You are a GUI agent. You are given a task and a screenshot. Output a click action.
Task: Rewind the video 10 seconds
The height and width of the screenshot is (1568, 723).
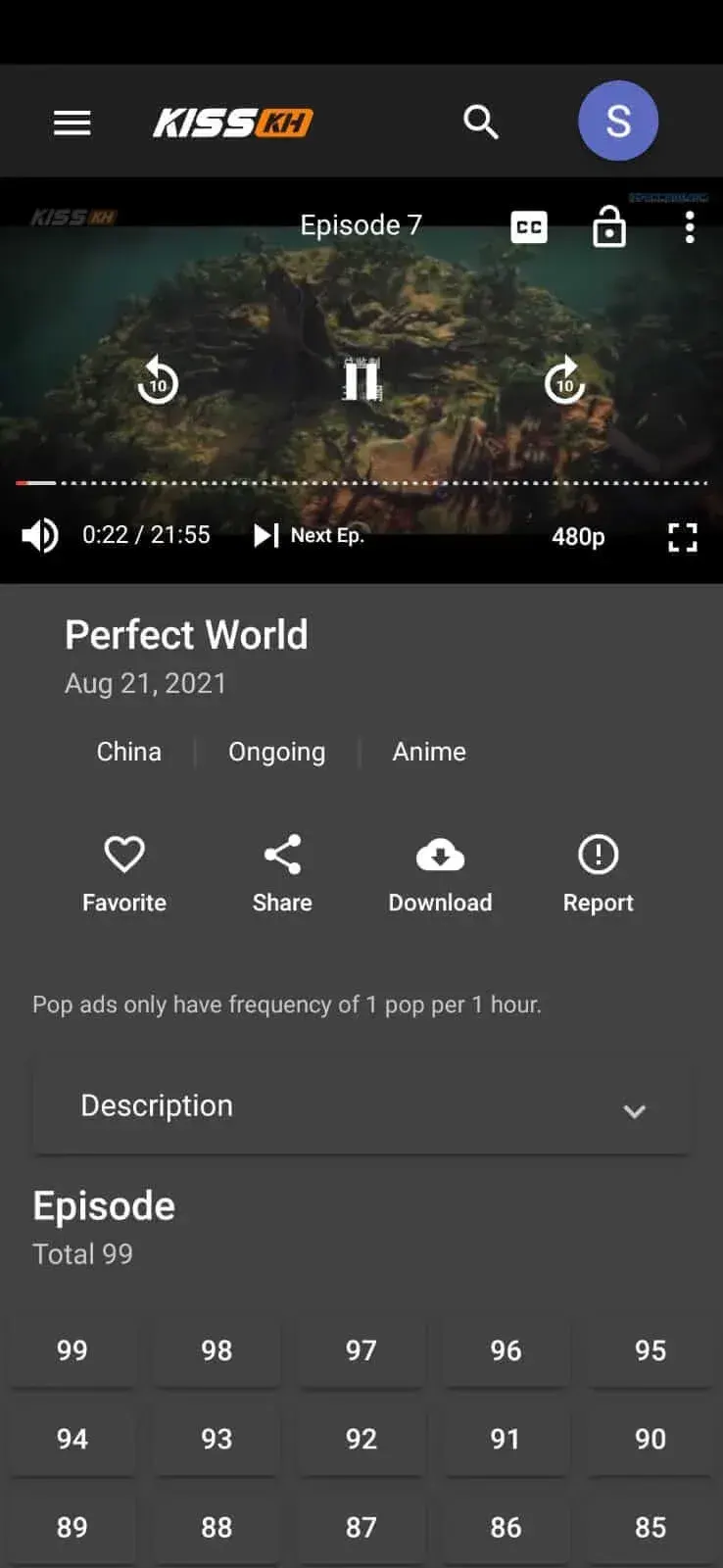[x=158, y=381]
